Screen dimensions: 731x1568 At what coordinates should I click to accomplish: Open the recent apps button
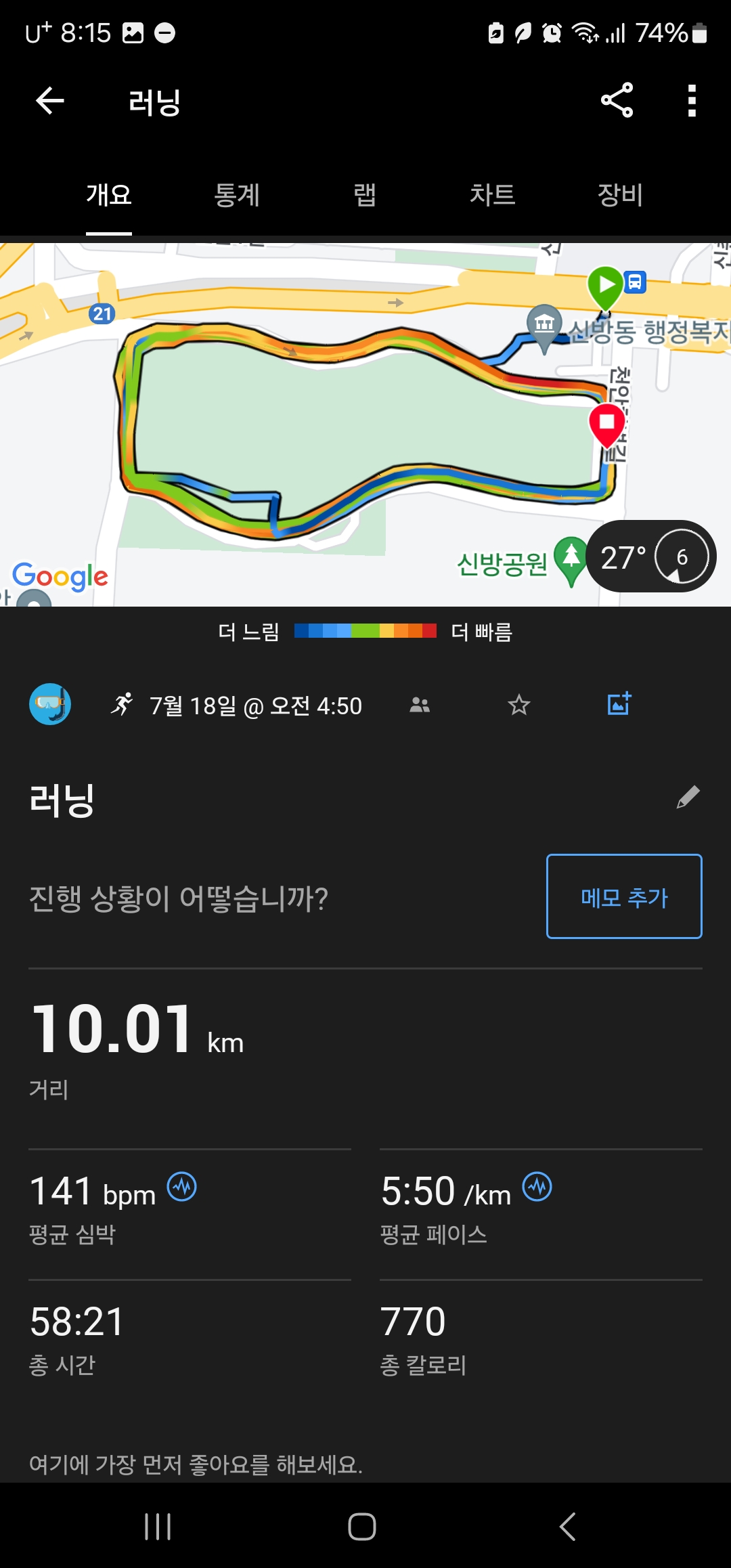point(158,1527)
